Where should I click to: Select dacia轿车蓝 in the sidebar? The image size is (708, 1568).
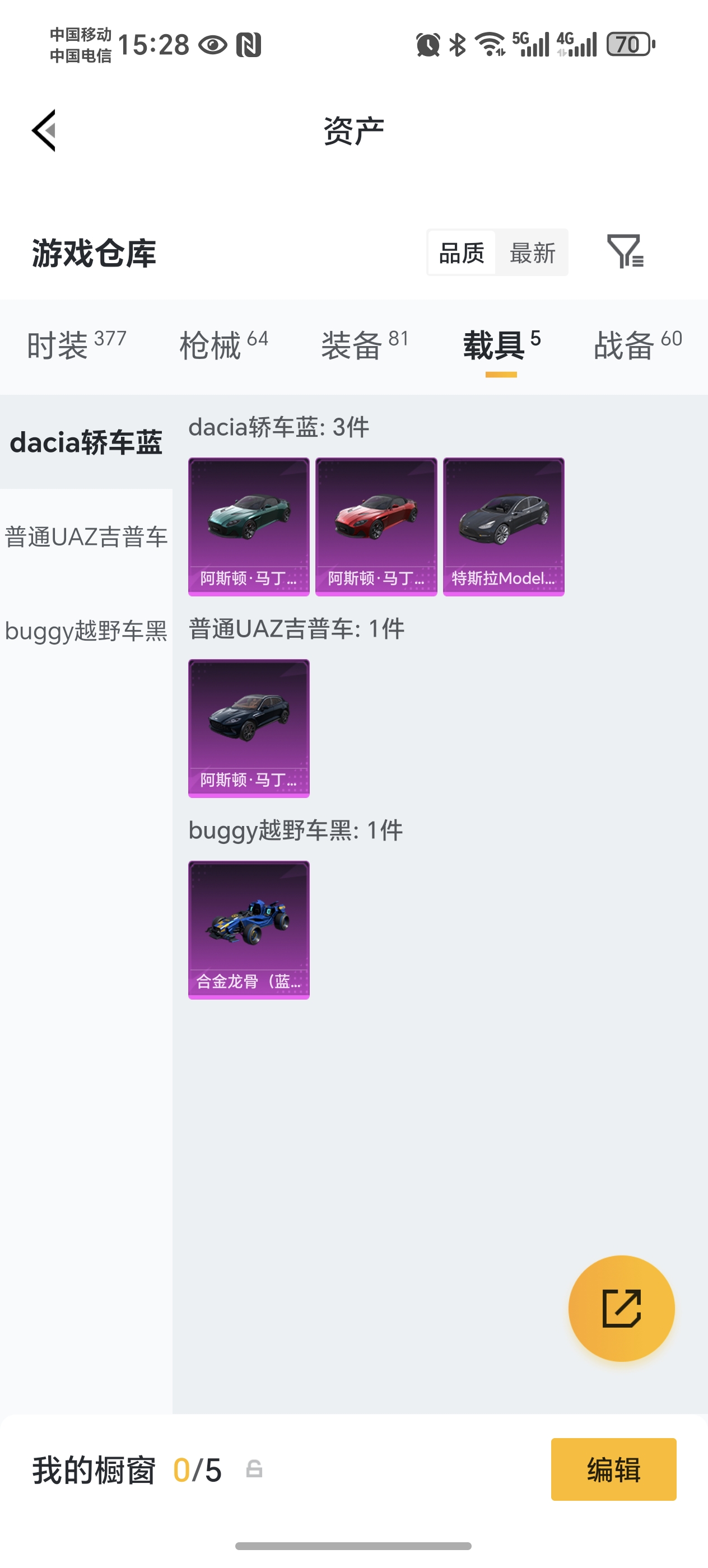coord(86,444)
